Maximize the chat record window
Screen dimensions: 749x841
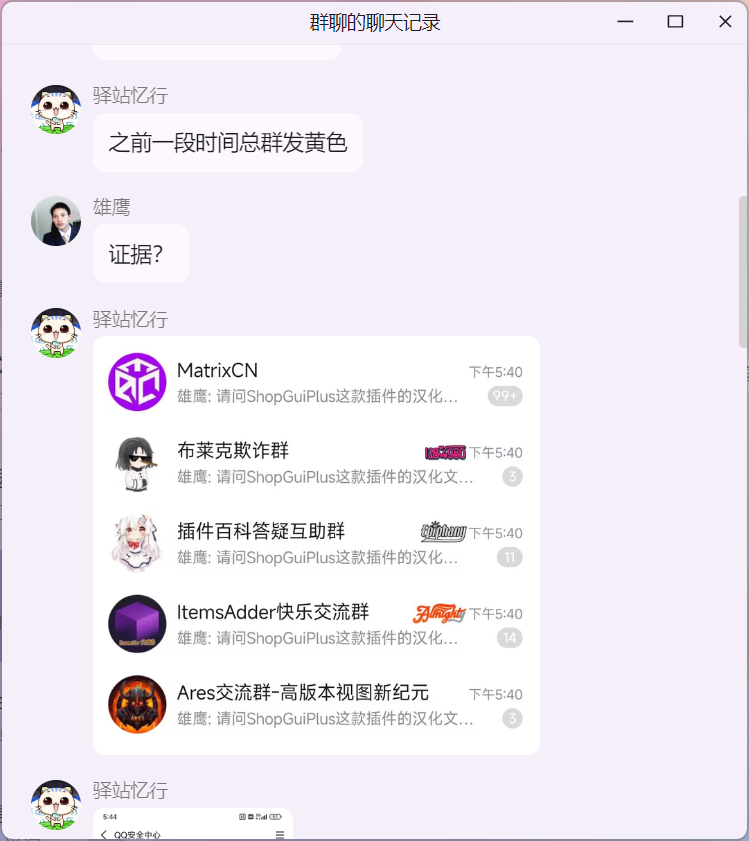(x=675, y=22)
